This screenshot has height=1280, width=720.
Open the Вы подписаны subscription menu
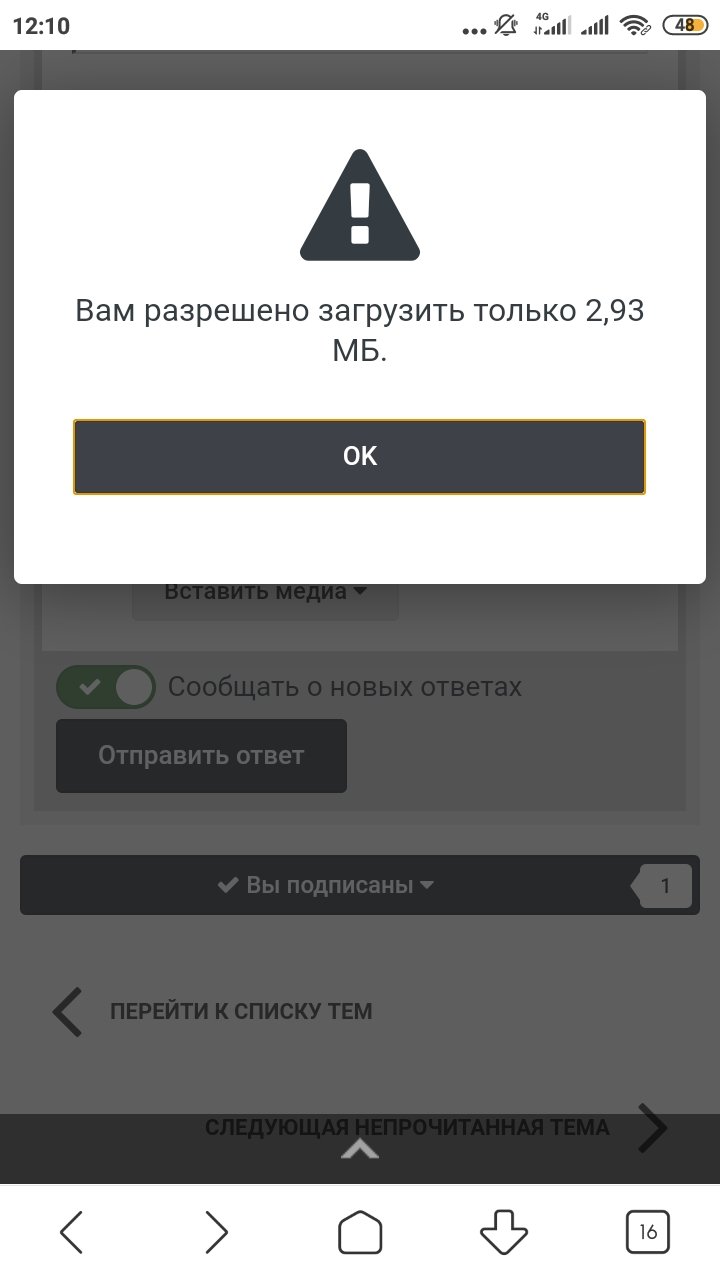coord(325,885)
